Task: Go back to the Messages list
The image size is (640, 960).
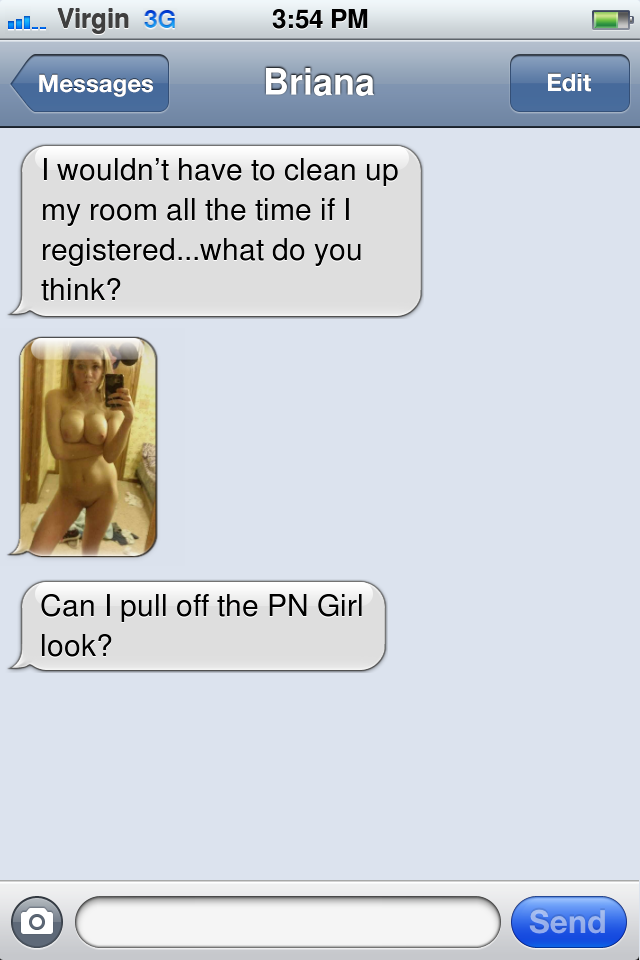Action: [x=92, y=84]
